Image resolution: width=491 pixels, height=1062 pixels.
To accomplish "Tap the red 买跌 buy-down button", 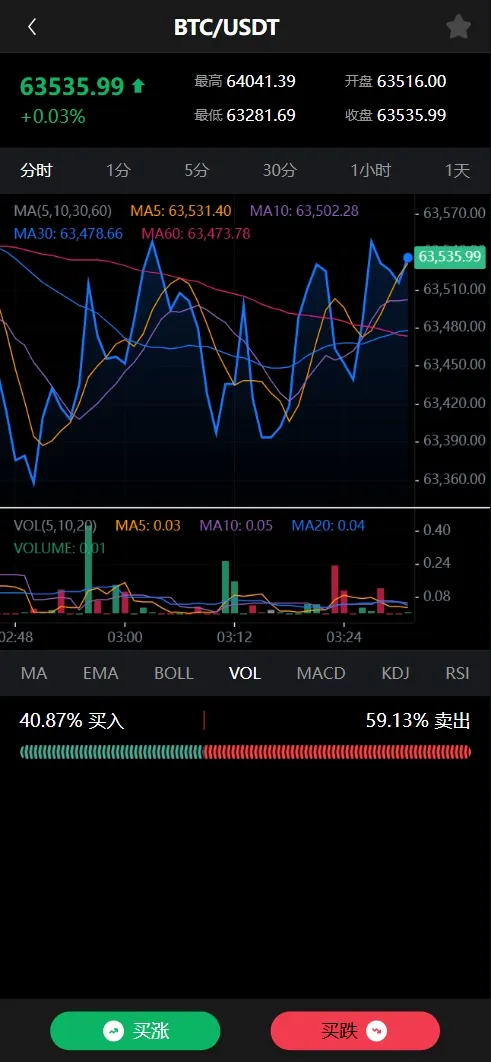I will 356,1031.
